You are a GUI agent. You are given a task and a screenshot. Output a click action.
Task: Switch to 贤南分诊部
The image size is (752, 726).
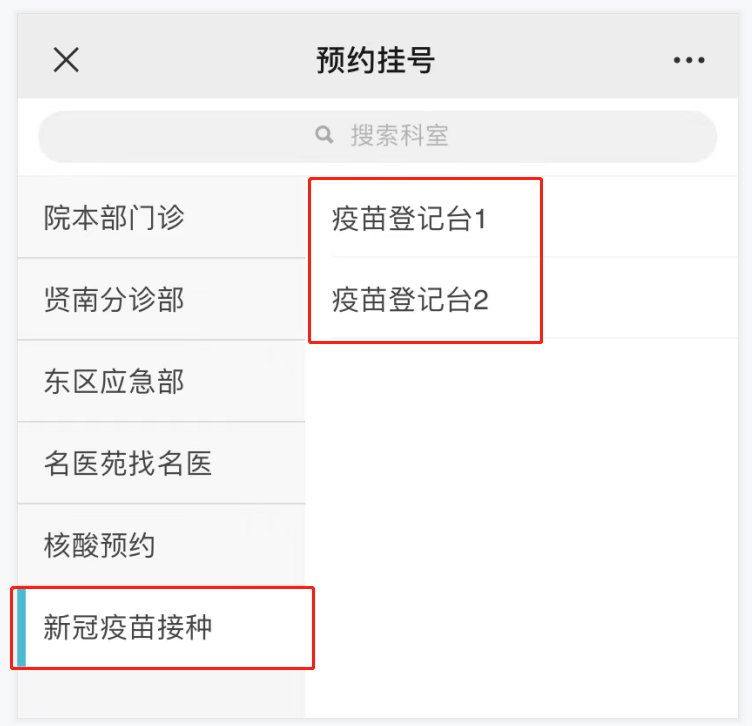(115, 300)
